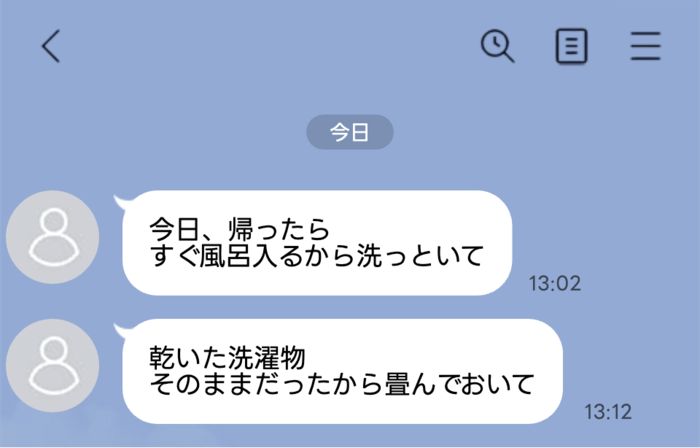Open the chat menu

646,46
